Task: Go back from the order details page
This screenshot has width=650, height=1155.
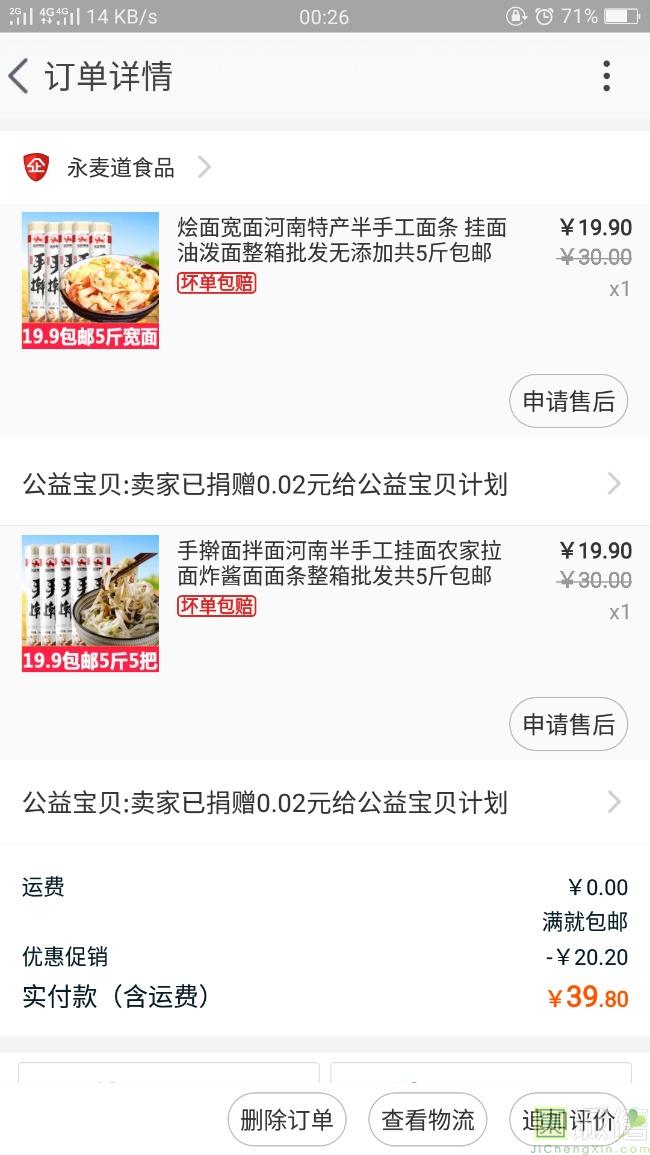Action: point(19,76)
